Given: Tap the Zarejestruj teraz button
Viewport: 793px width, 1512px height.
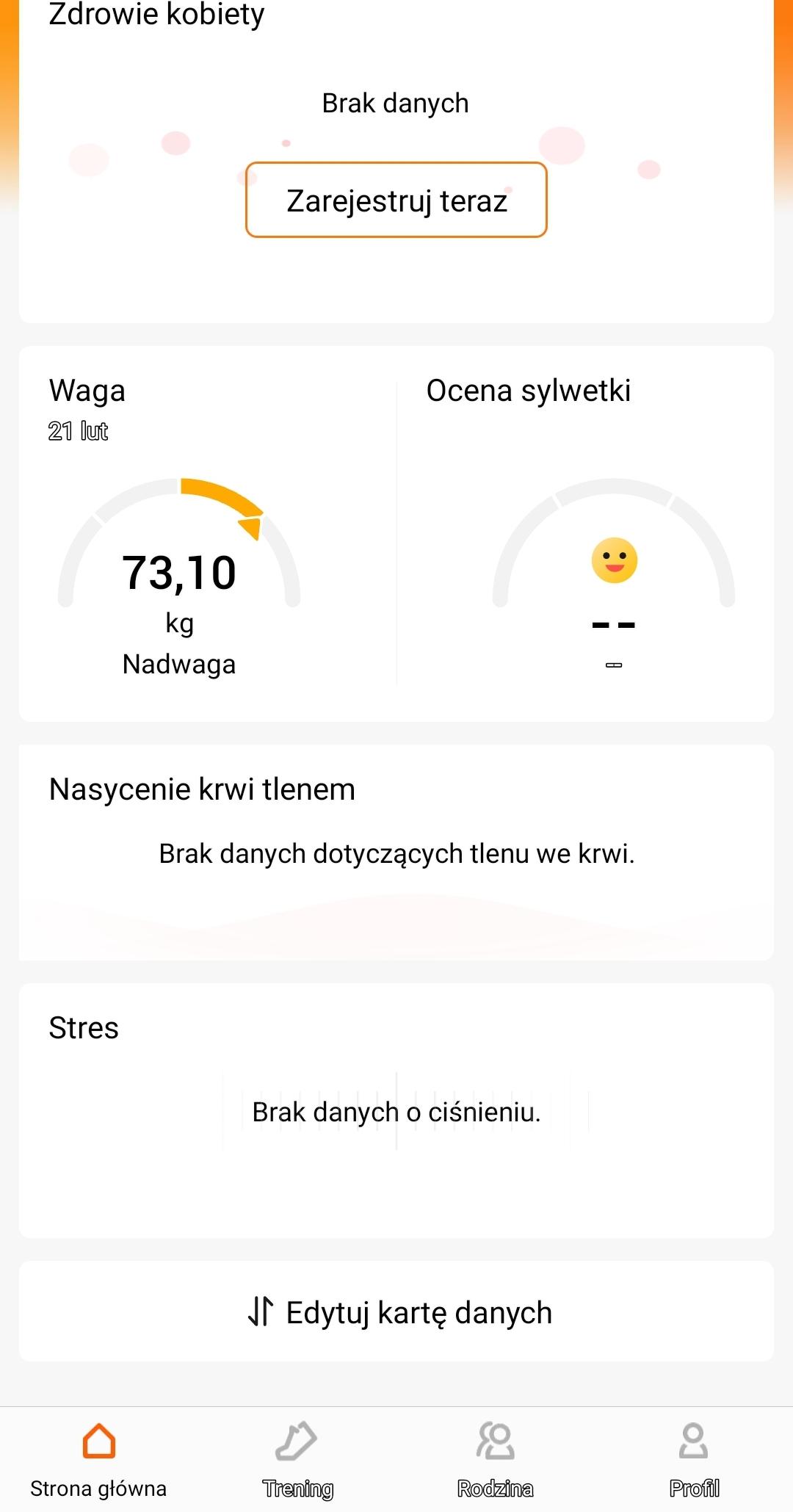Looking at the screenshot, I should click(396, 200).
